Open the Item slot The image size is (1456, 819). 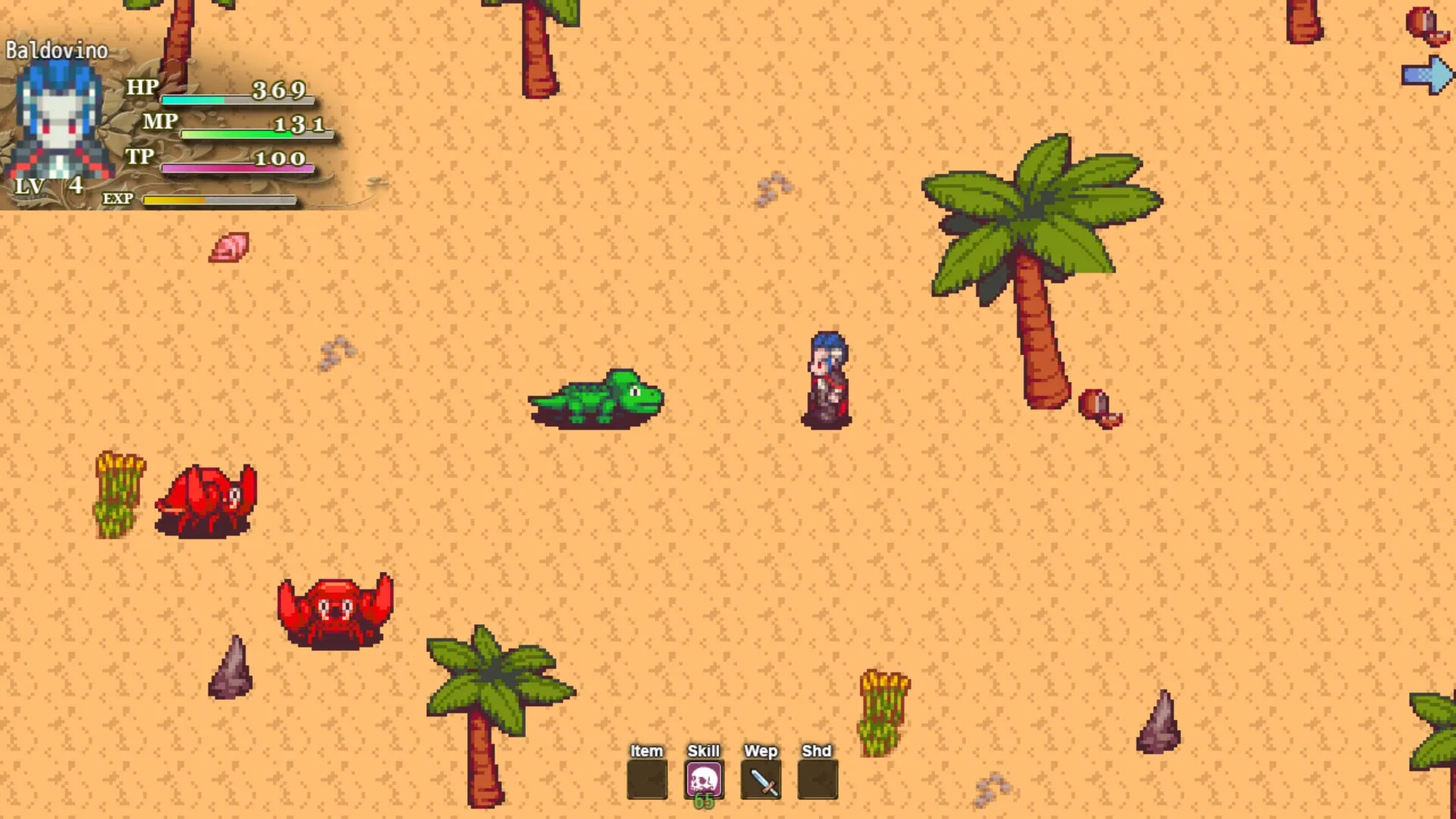pos(647,780)
